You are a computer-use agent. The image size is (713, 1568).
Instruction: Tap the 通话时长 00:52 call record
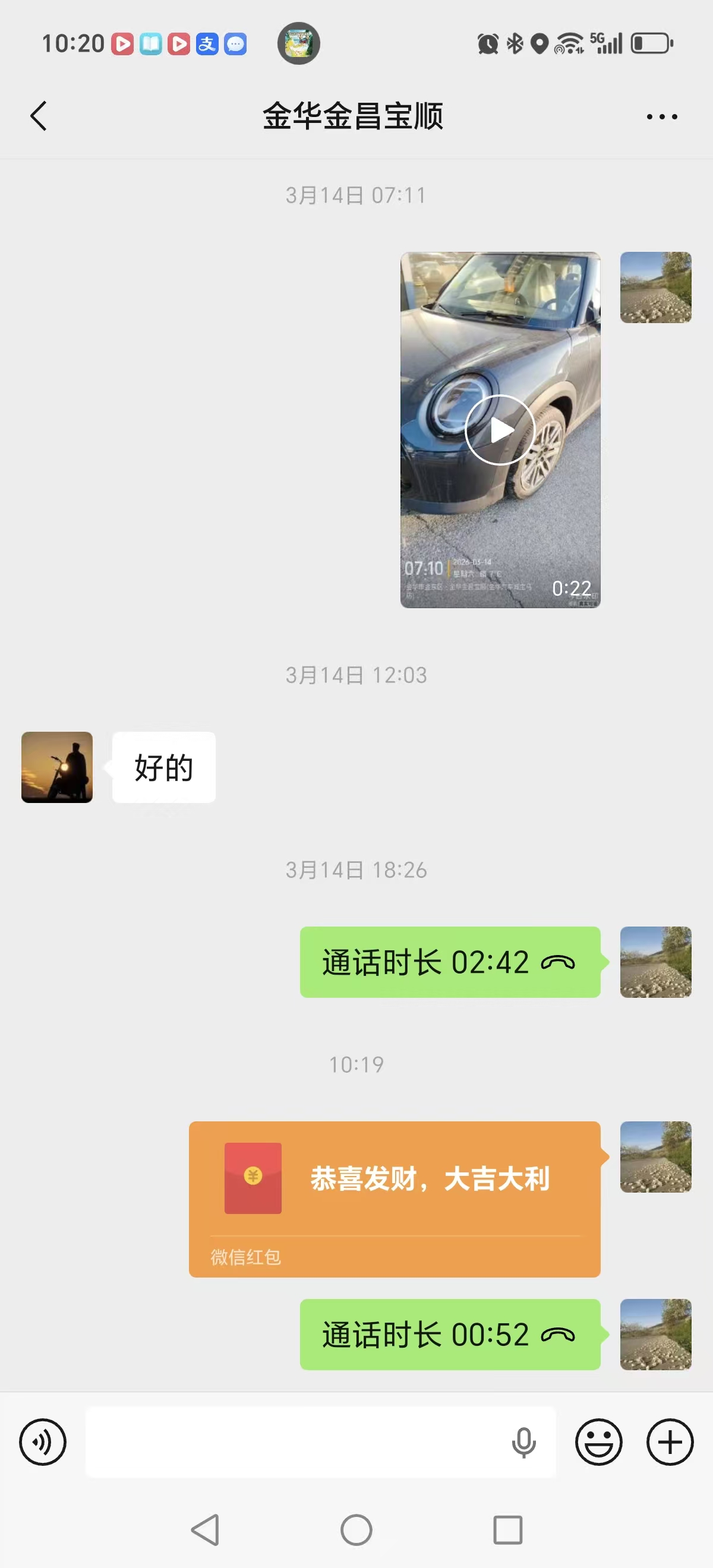(449, 1334)
